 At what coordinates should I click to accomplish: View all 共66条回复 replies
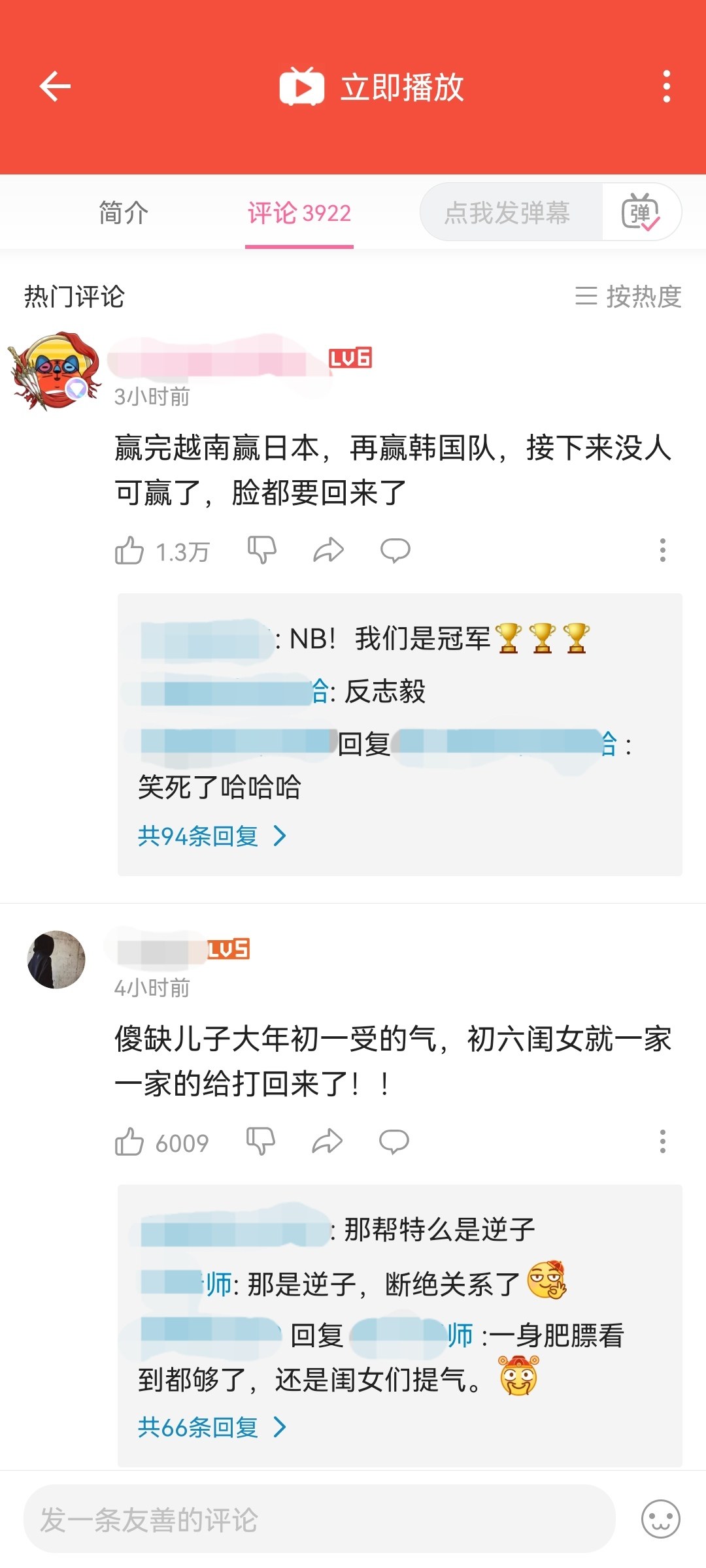[211, 1427]
